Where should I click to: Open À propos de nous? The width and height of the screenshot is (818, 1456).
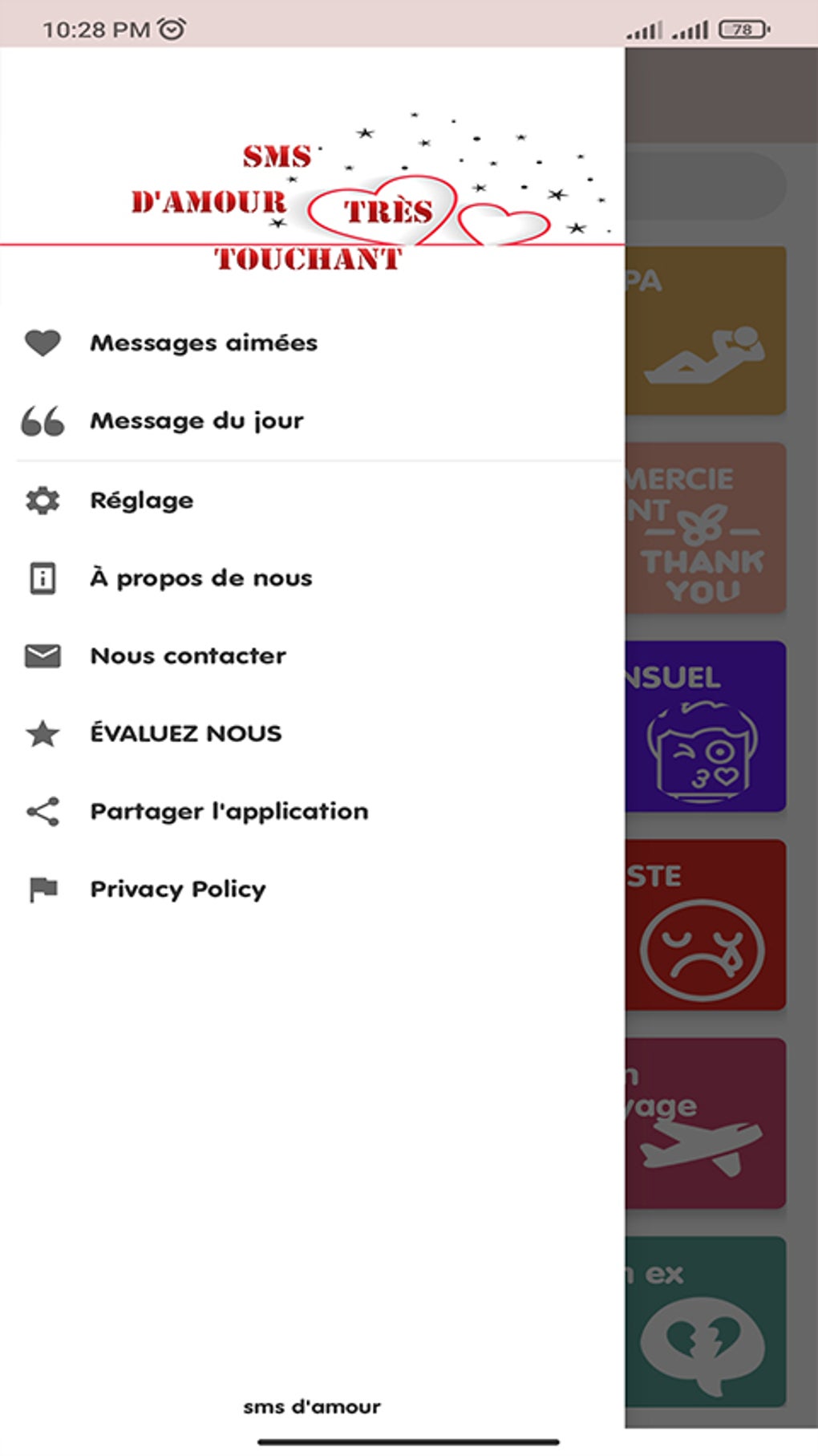pyautogui.click(x=200, y=578)
